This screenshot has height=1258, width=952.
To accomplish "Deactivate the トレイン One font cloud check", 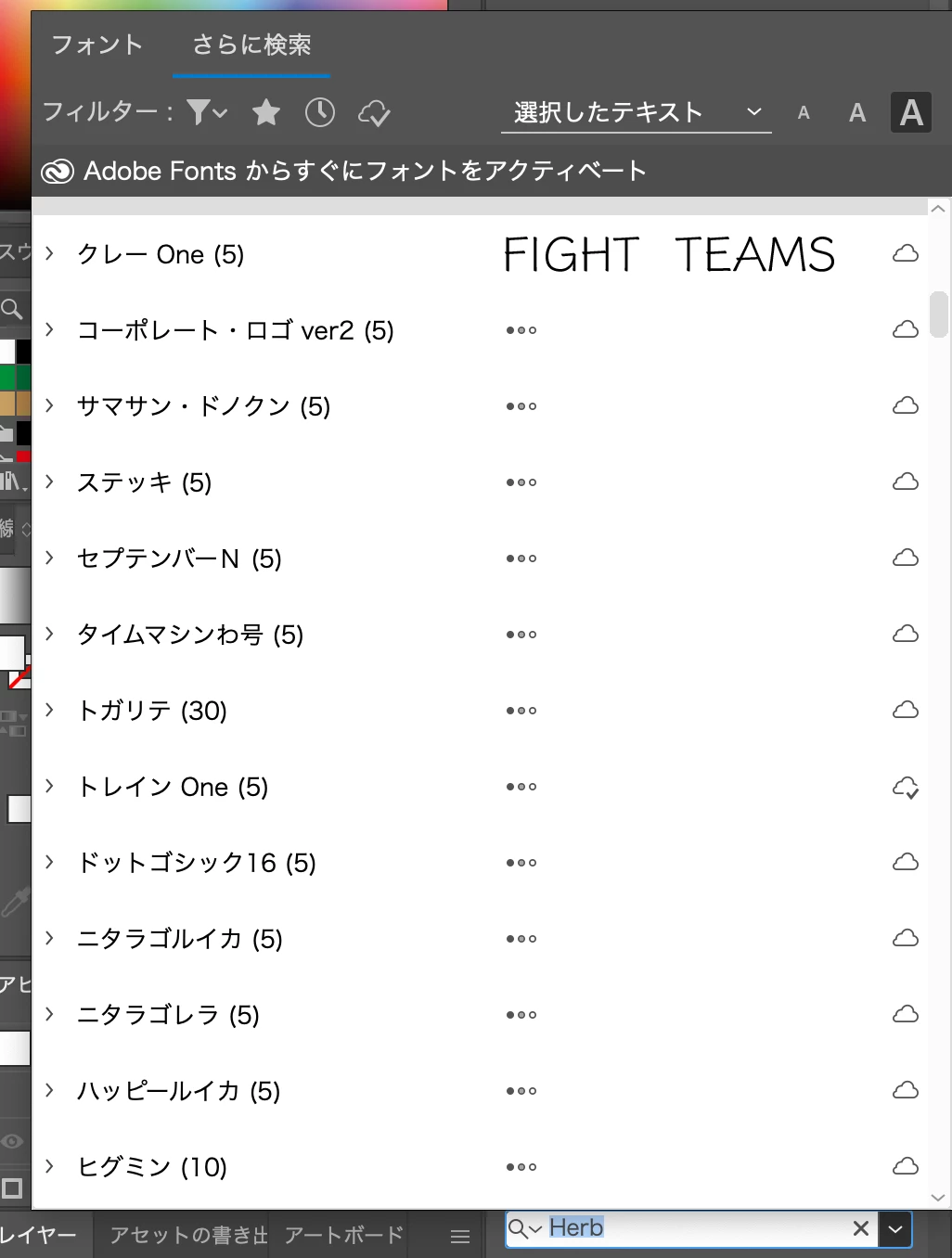I will coord(905,787).
